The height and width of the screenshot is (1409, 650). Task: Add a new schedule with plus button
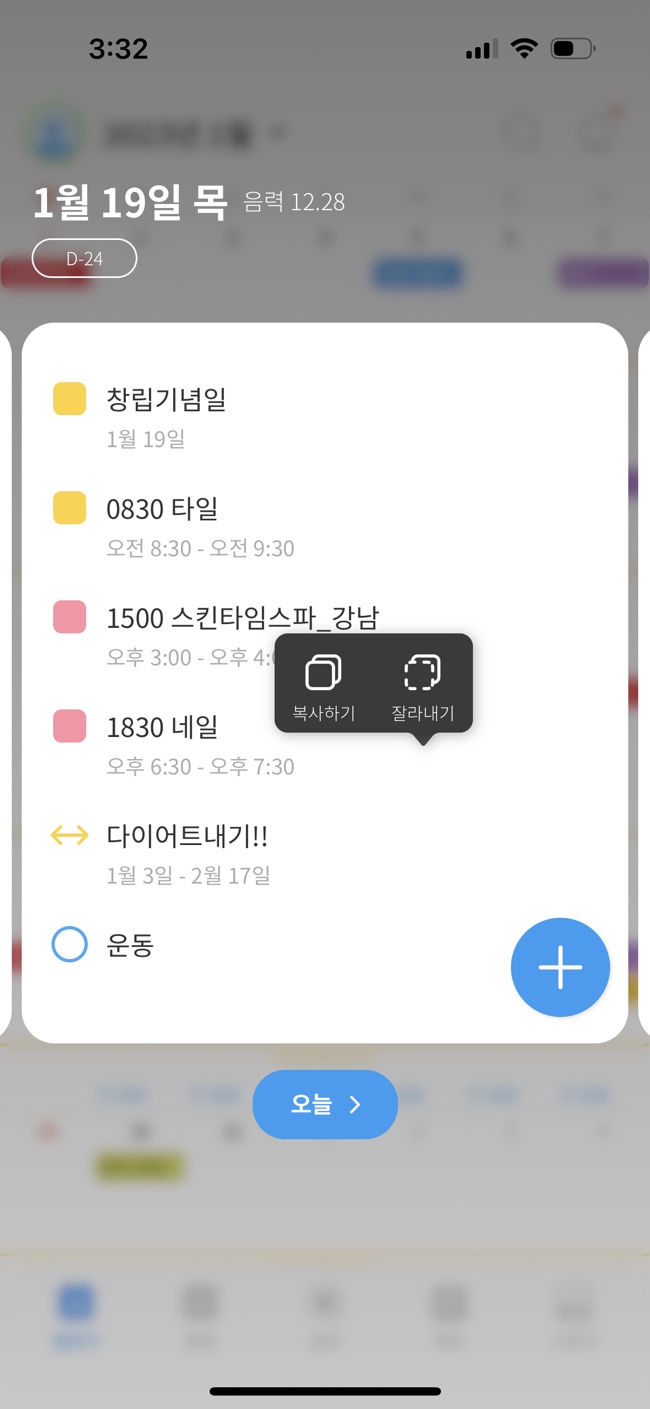[560, 967]
